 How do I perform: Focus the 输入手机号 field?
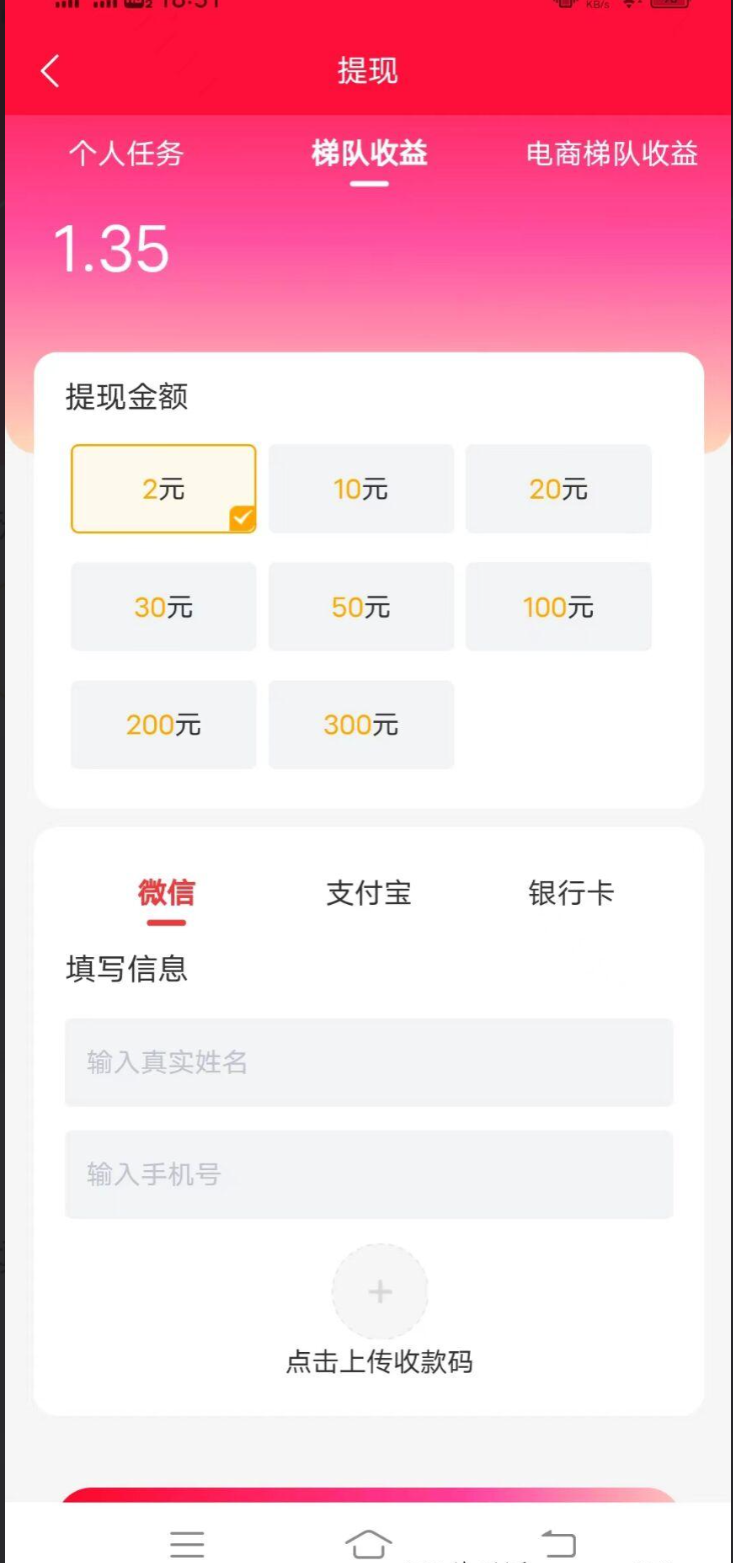tap(369, 1174)
